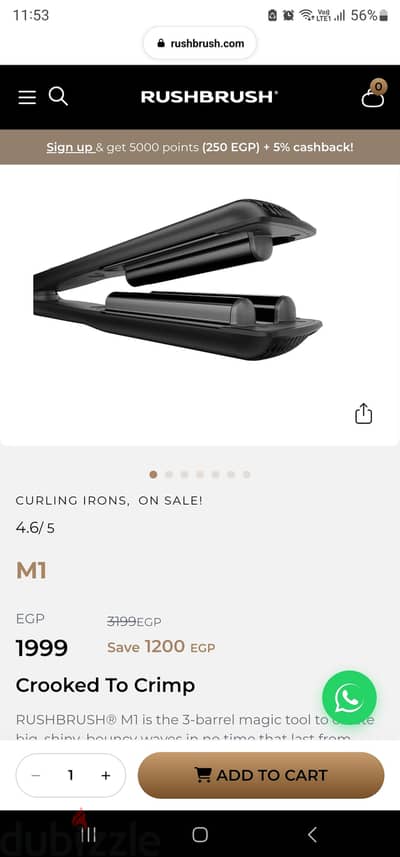Go back using system back button
Viewport: 400px width, 857px height.
312,834
